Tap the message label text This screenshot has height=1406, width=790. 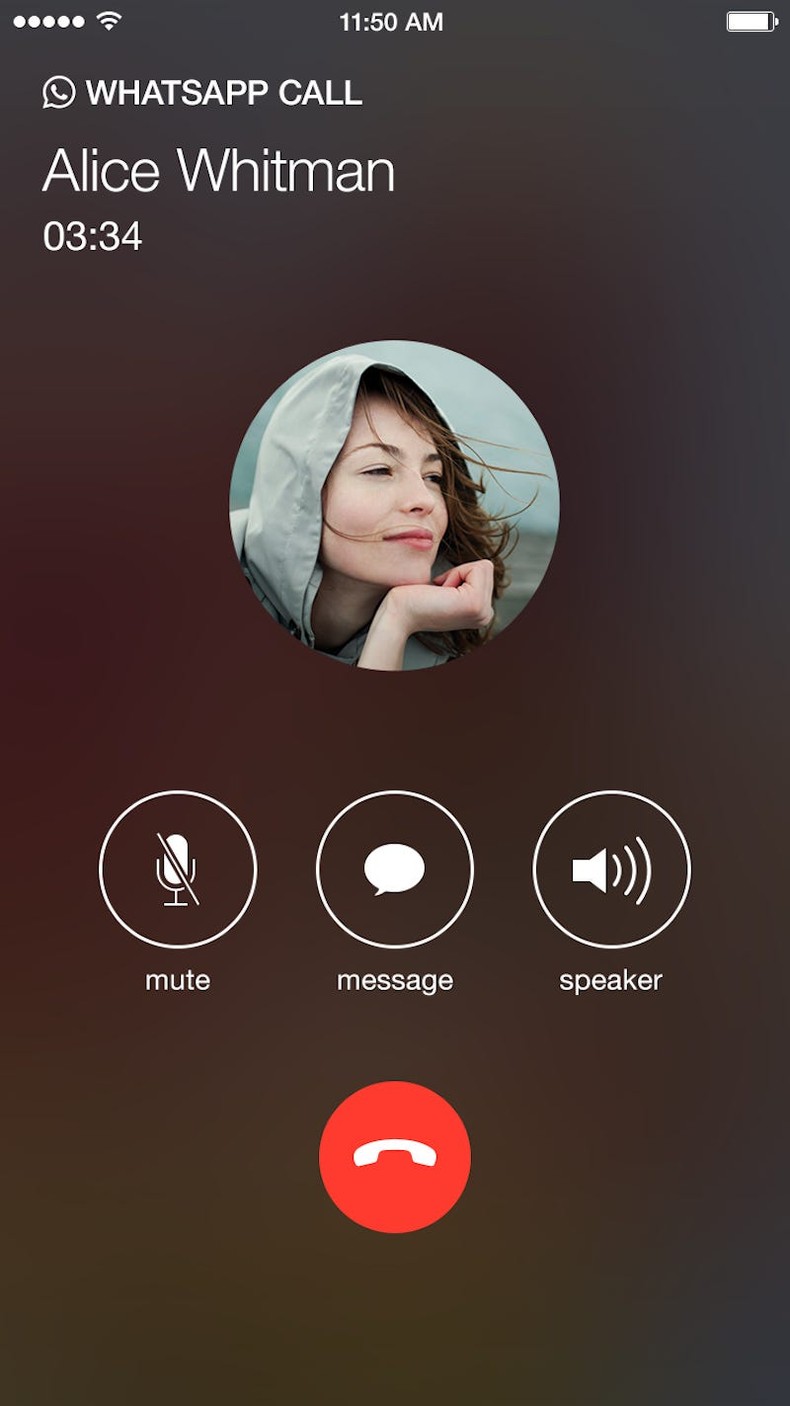click(394, 980)
